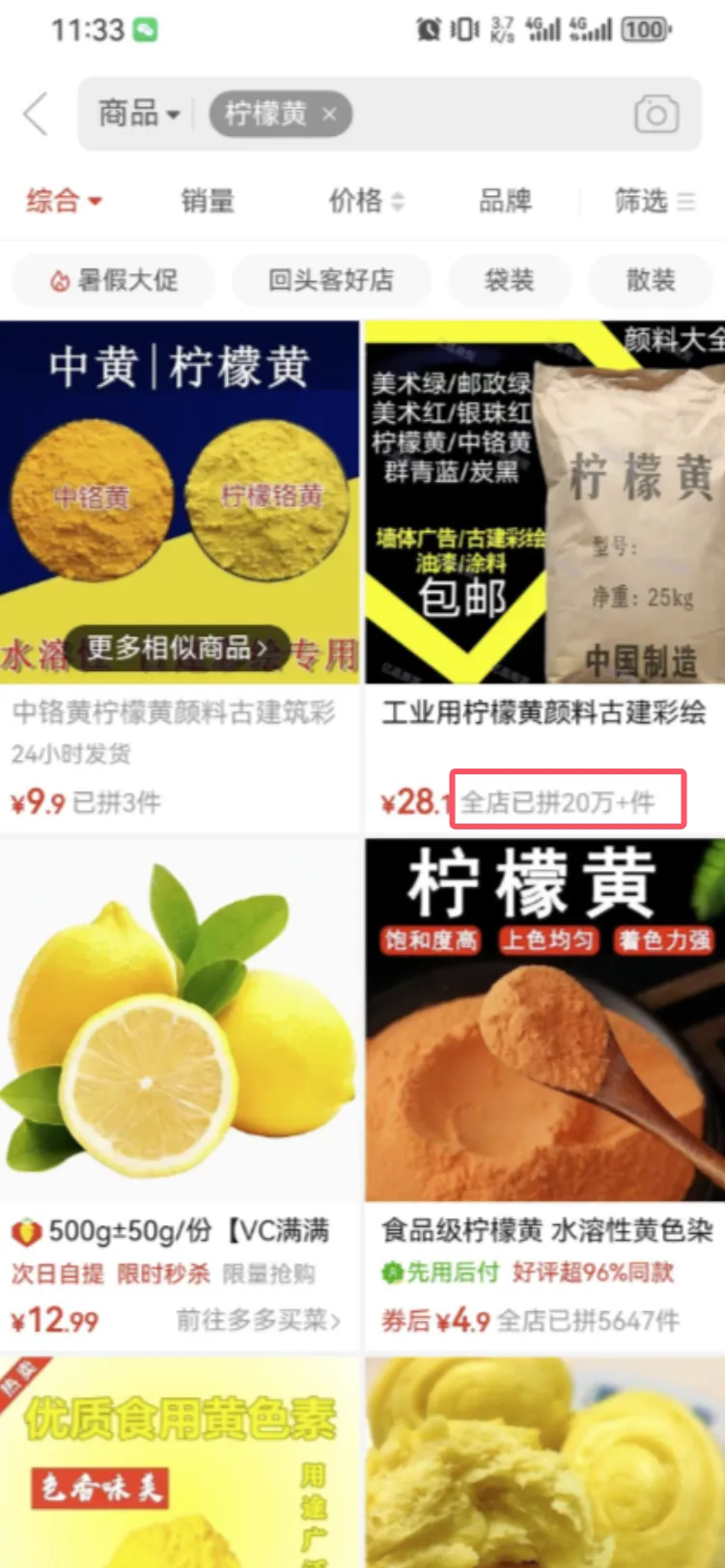Screen dimensions: 725x1568
Task: Sort results by 销量
Action: click(207, 201)
